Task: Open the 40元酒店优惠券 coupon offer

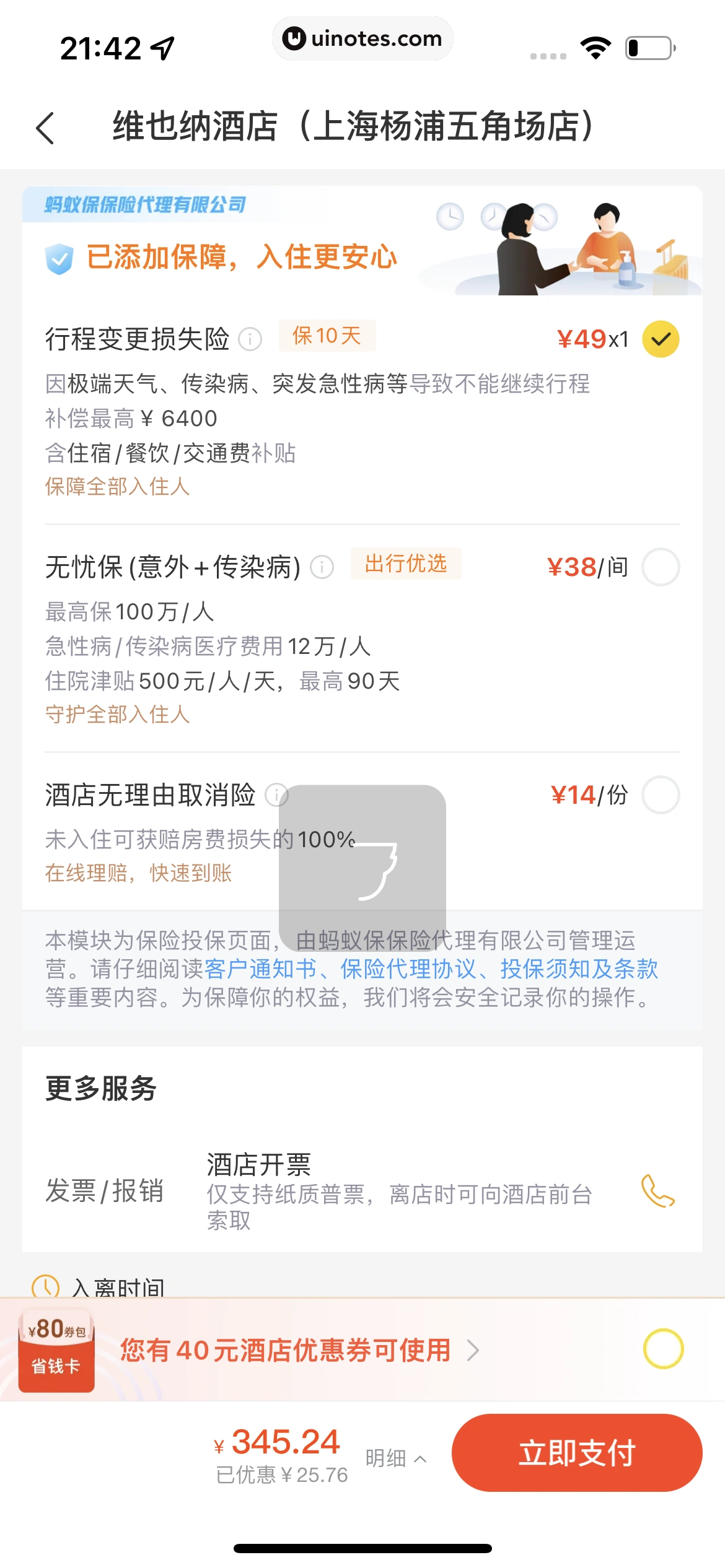Action: pos(297,1350)
